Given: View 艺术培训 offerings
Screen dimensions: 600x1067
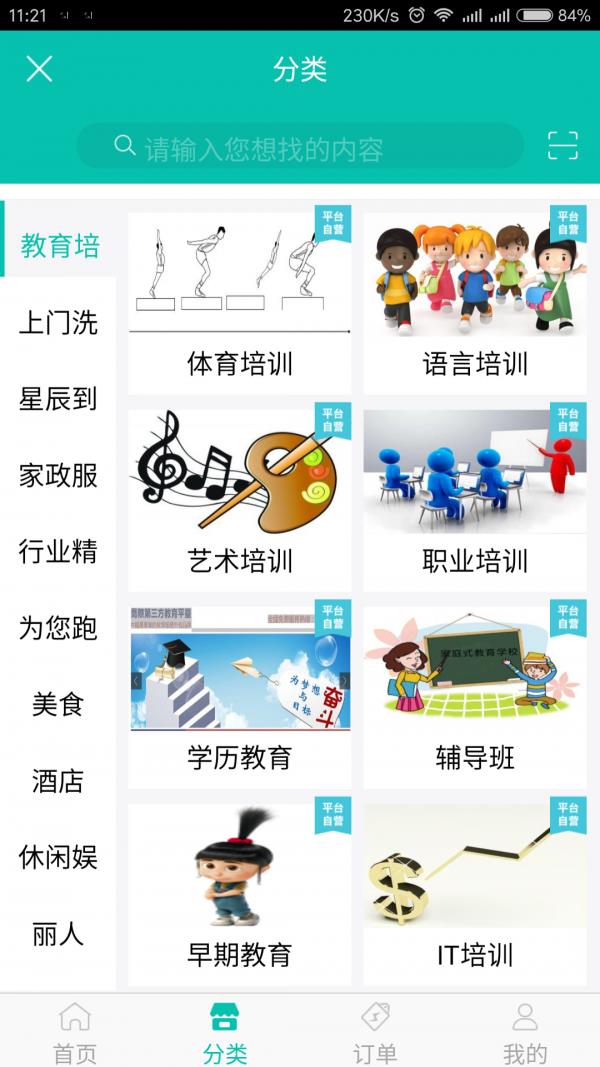Looking at the screenshot, I should coord(240,499).
